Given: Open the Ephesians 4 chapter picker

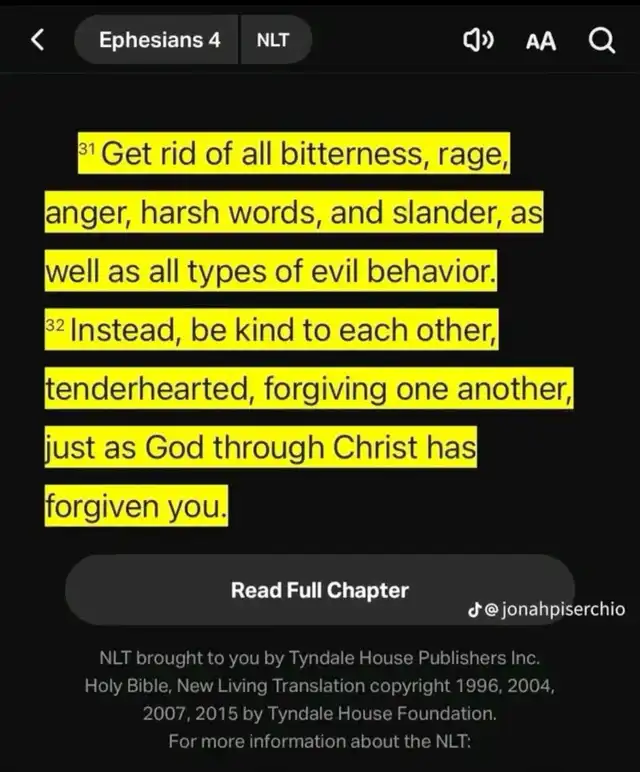Looking at the screenshot, I should point(159,41).
